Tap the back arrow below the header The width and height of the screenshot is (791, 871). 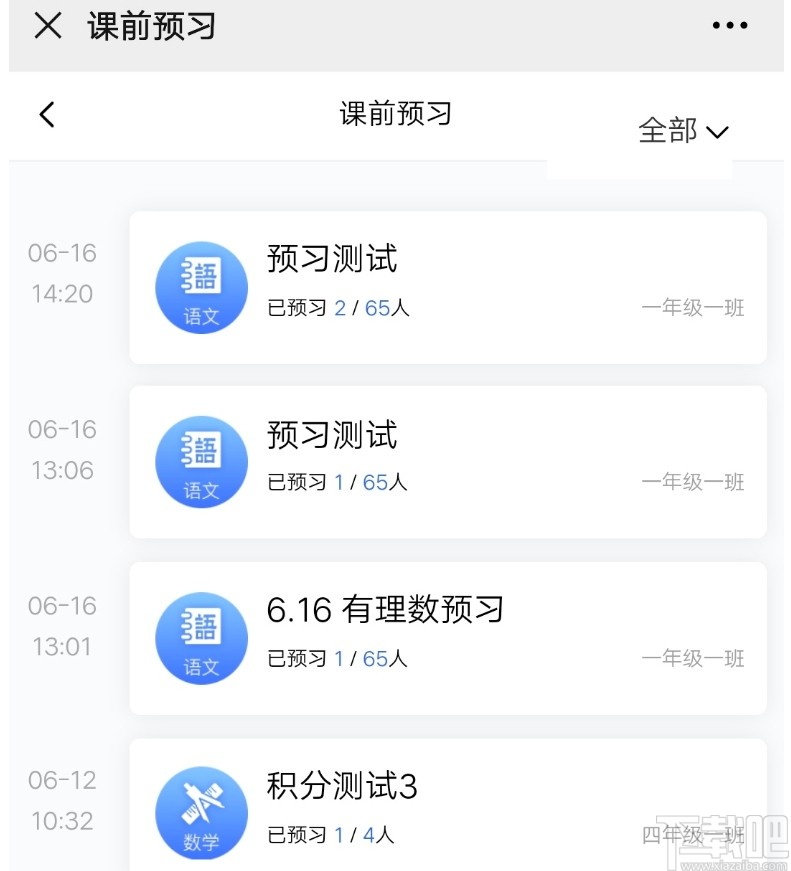pyautogui.click(x=46, y=115)
